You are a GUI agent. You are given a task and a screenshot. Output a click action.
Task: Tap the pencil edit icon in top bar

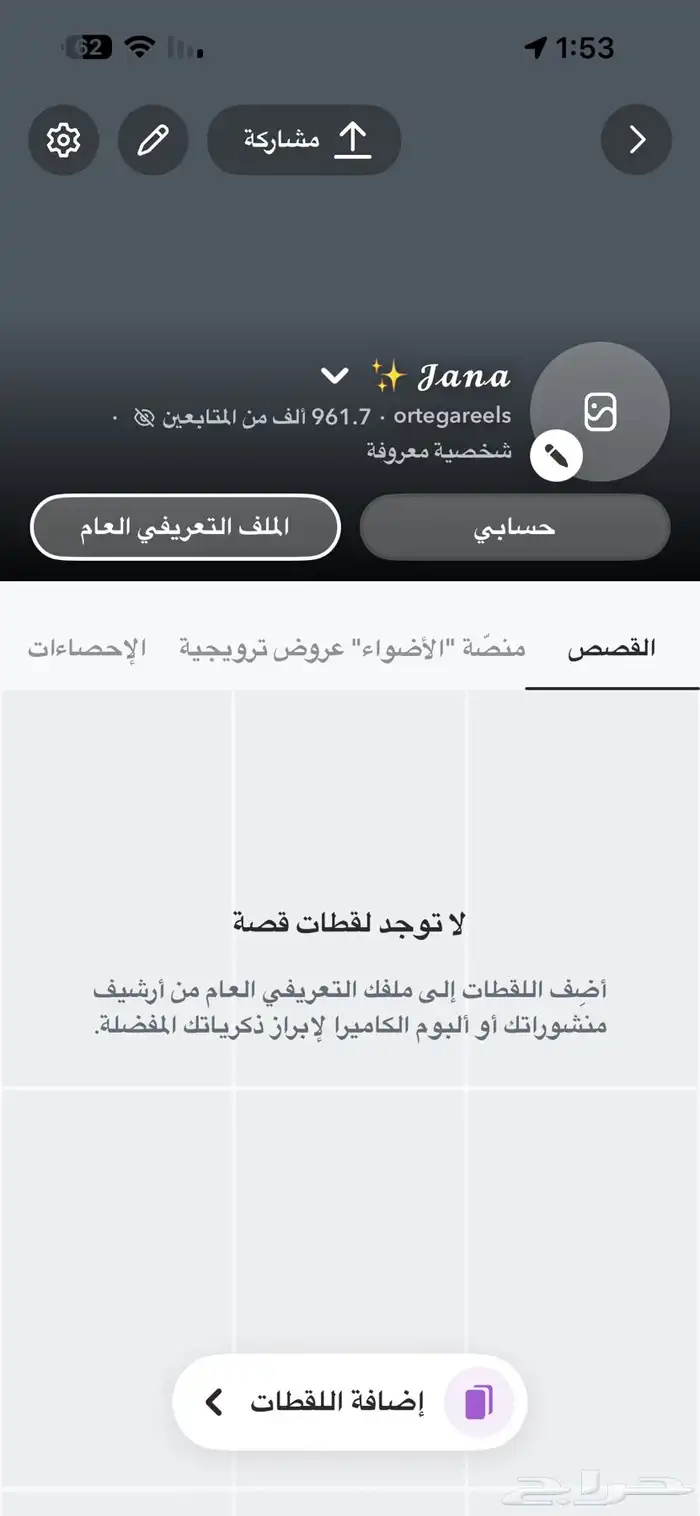click(x=153, y=140)
